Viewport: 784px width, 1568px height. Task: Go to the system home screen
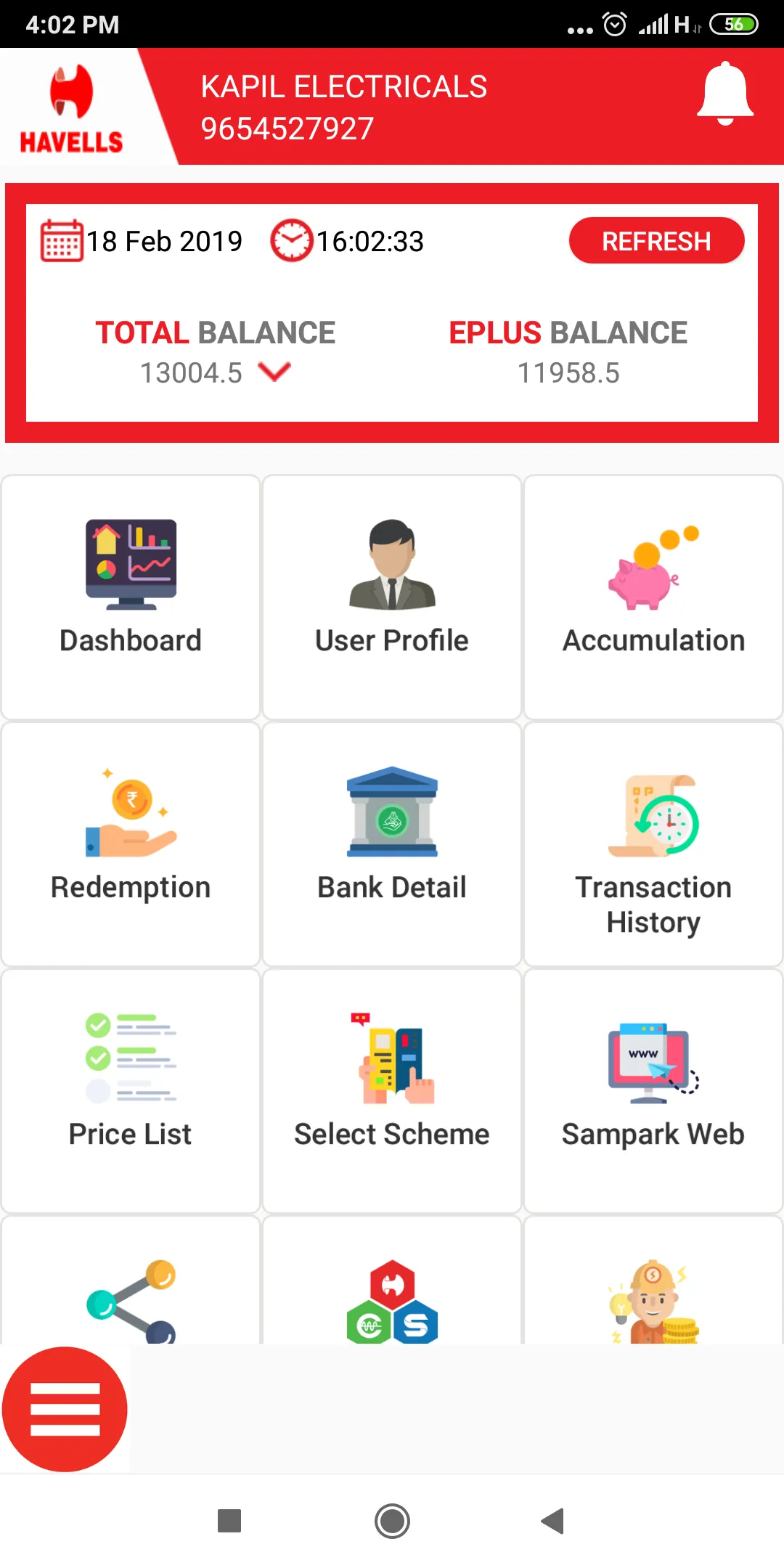click(392, 1520)
